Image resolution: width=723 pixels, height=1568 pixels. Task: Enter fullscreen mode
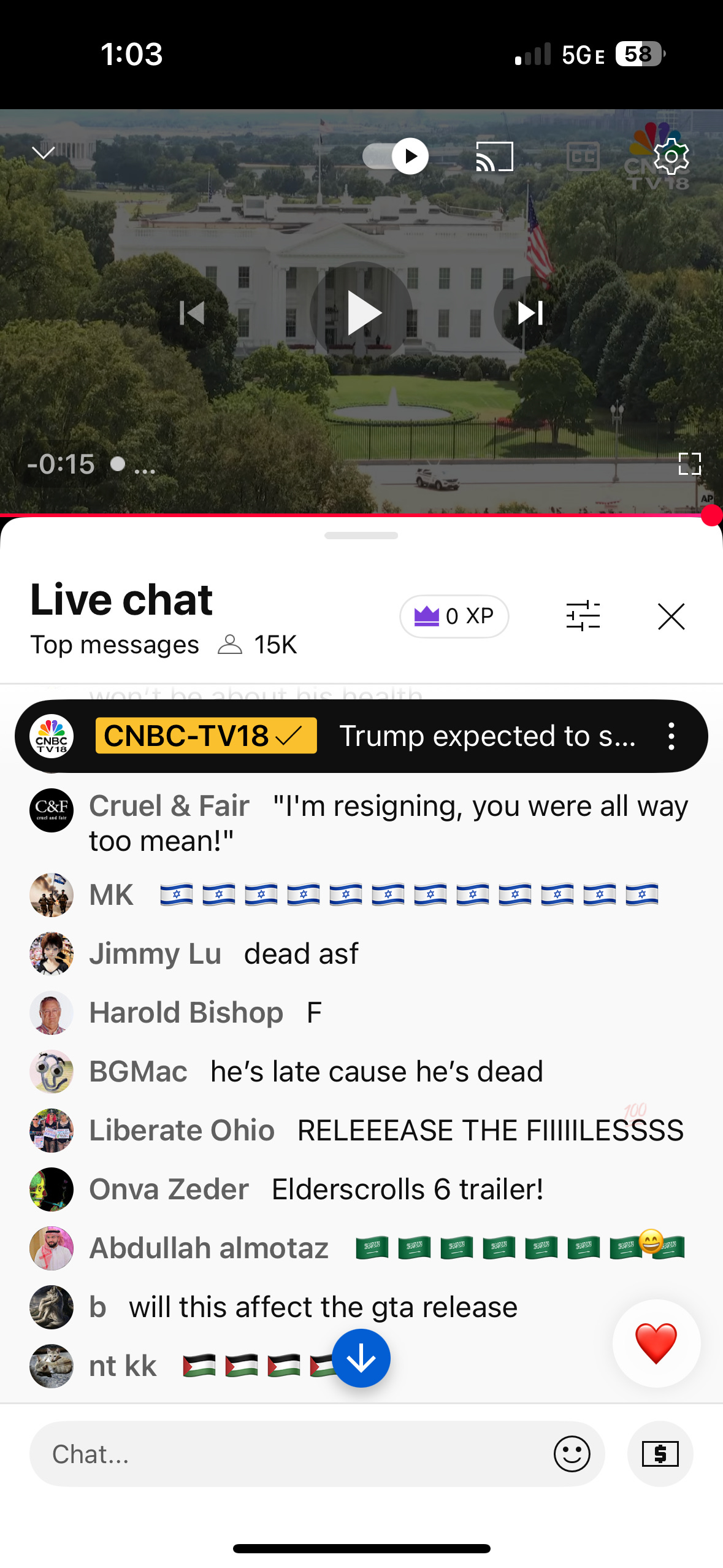coord(689,464)
